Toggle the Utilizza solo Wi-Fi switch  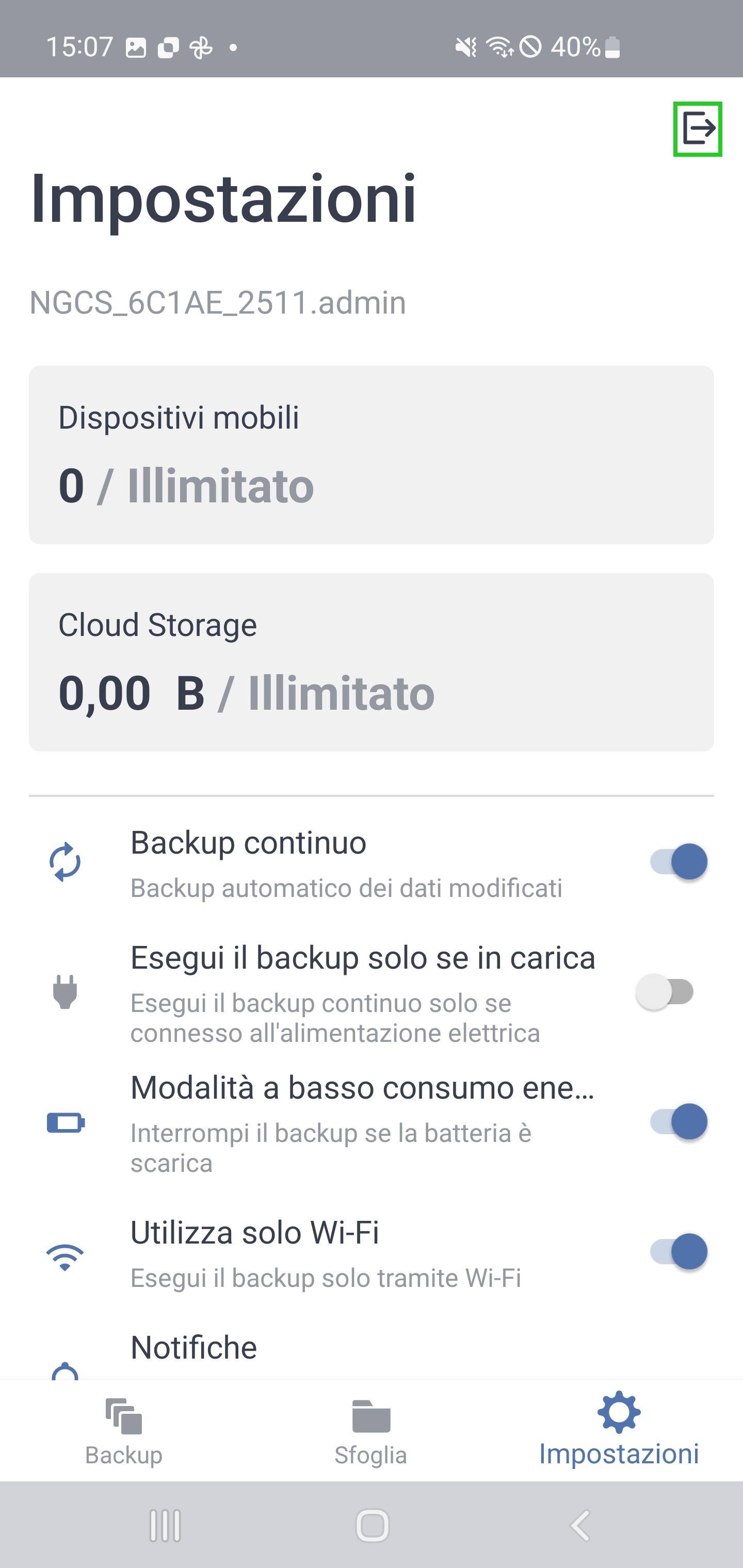[678, 1251]
